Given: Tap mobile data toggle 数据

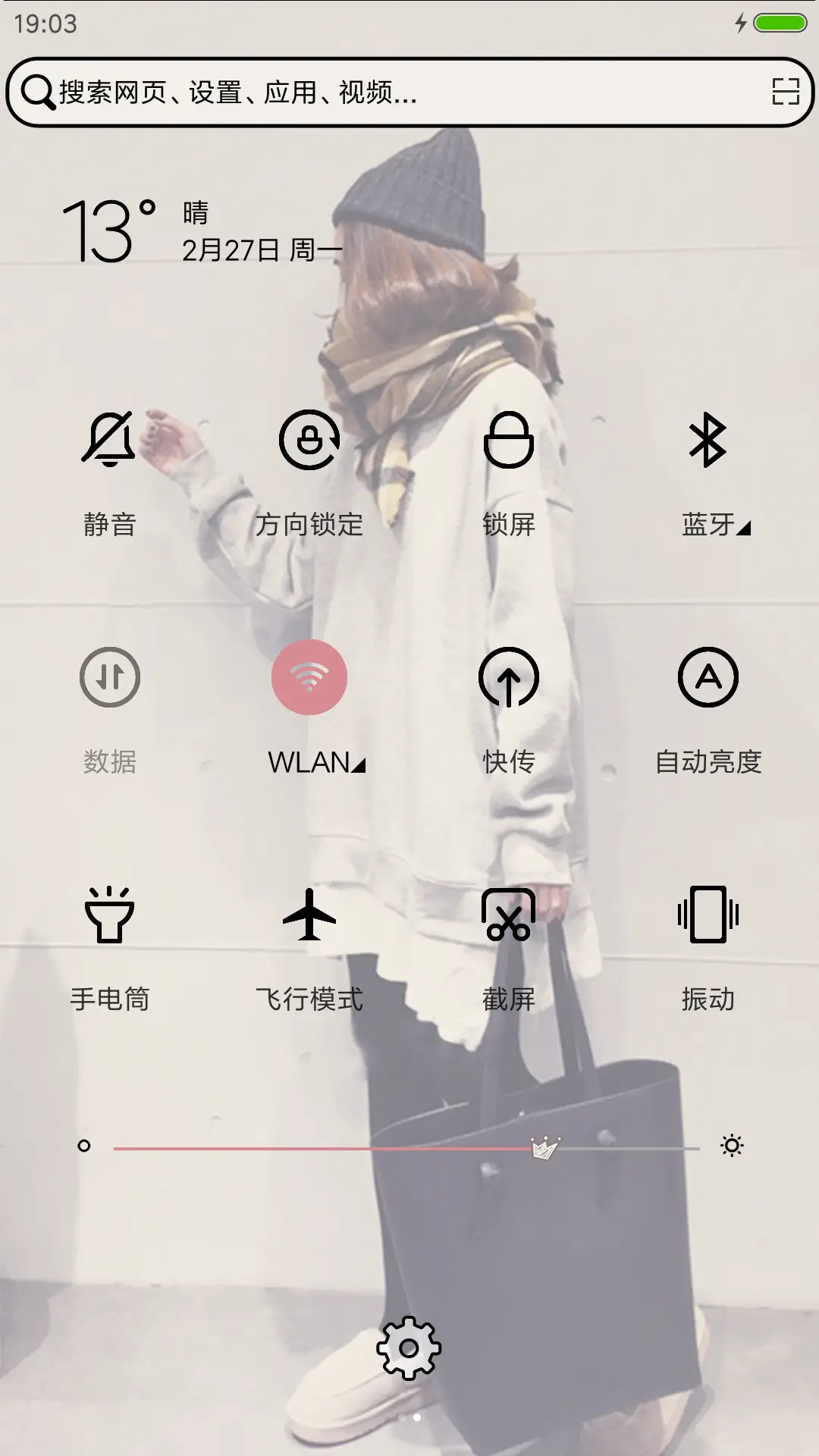Looking at the screenshot, I should (109, 677).
